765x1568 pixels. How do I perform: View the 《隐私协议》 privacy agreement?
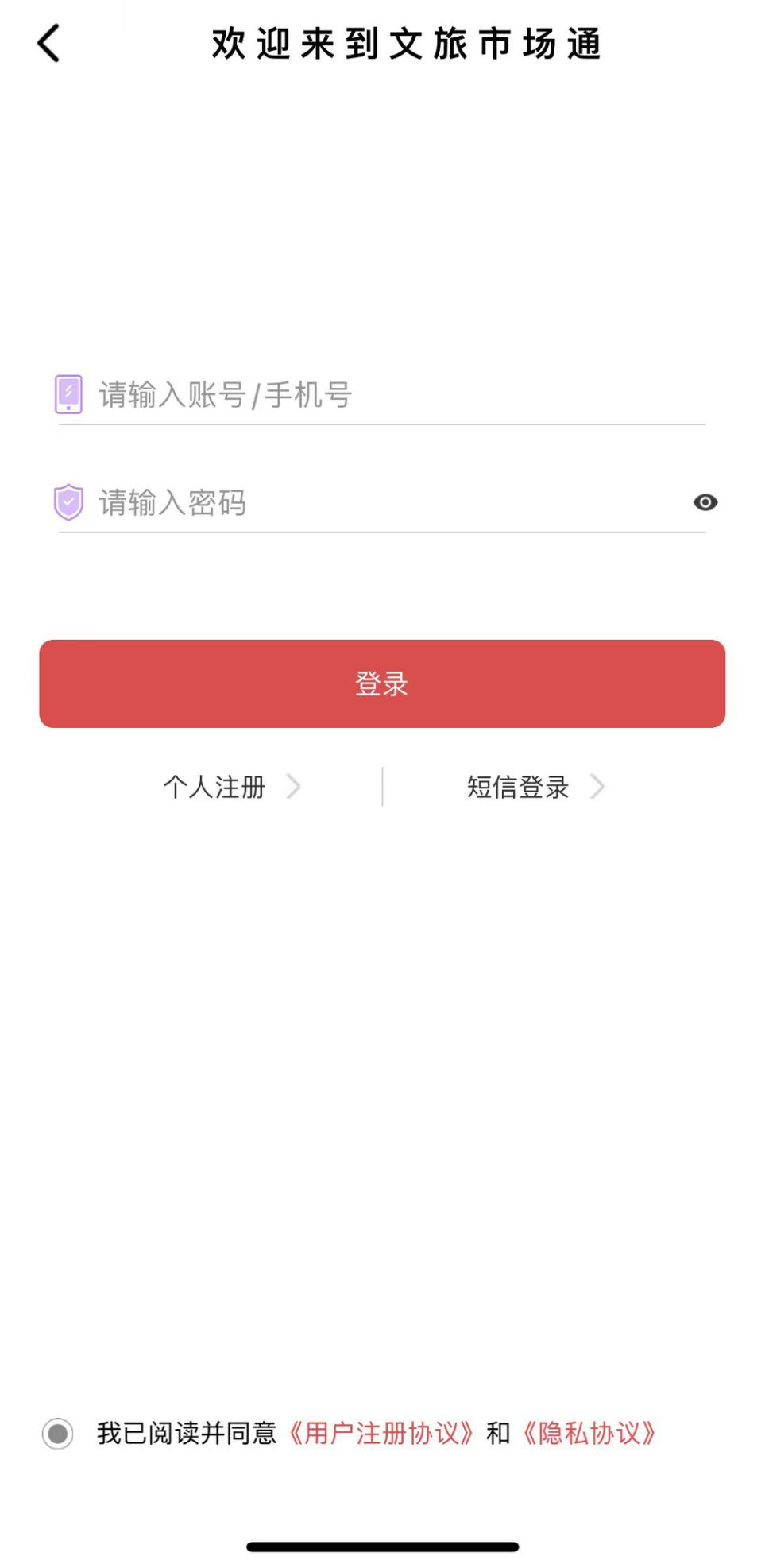tap(589, 1433)
